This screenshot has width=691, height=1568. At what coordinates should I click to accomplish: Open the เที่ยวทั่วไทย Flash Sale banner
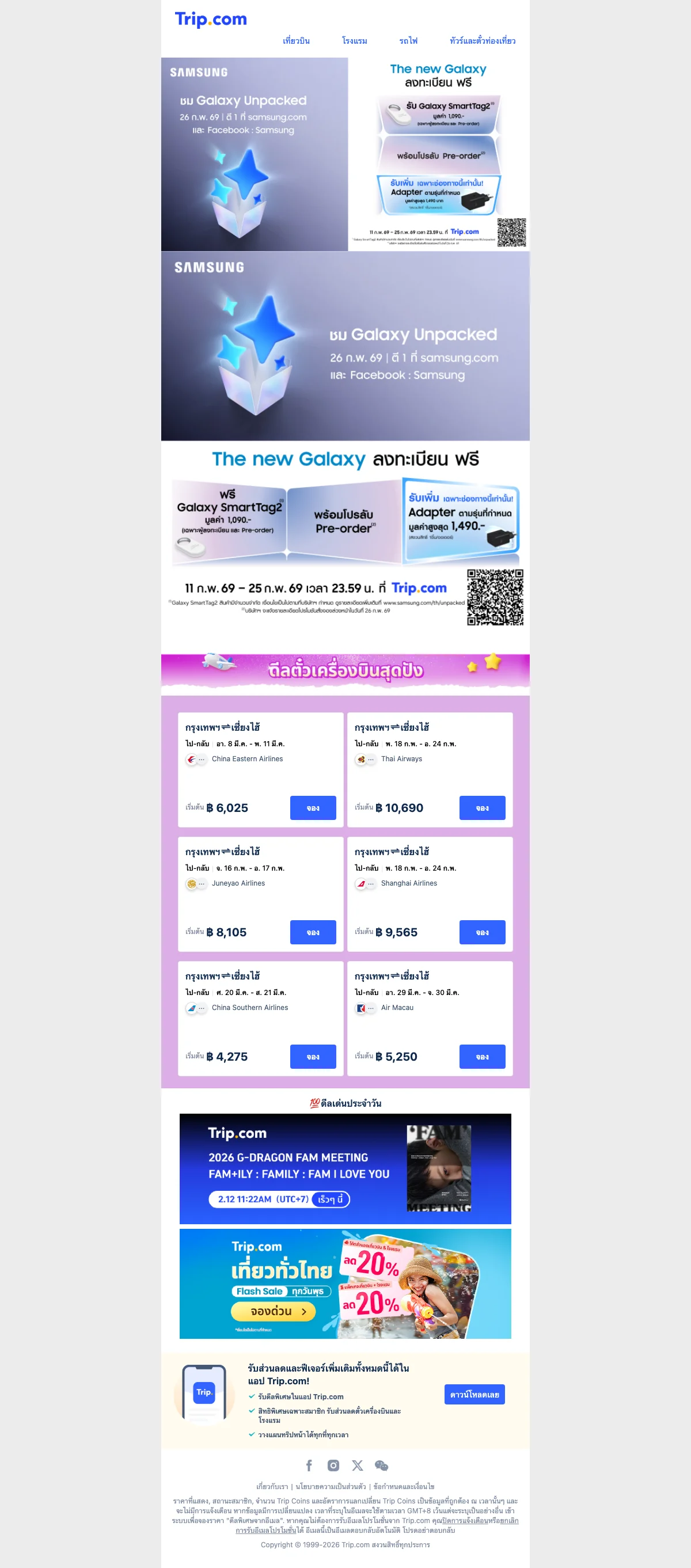345,1283
